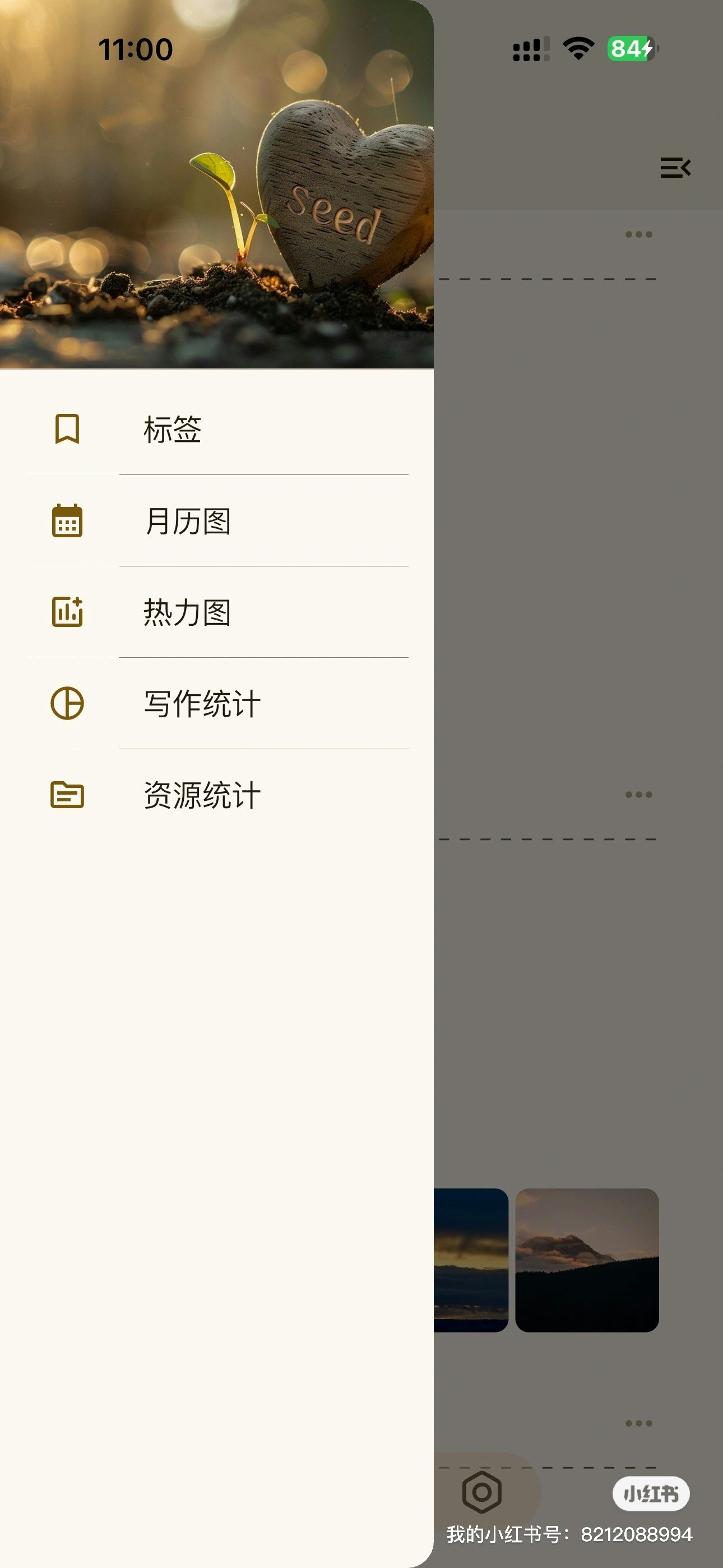Open the hexagon settings icon
The width and height of the screenshot is (723, 1568).
(481, 1492)
